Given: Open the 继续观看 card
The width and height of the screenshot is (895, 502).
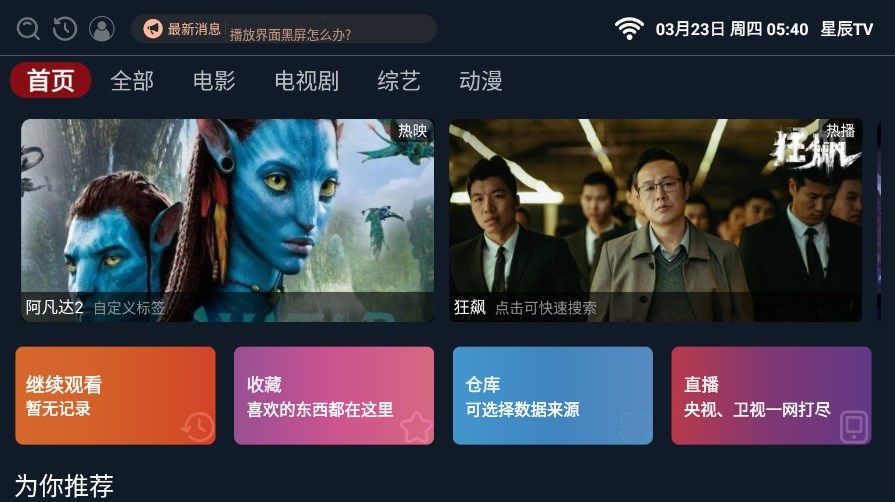Looking at the screenshot, I should click(115, 396).
